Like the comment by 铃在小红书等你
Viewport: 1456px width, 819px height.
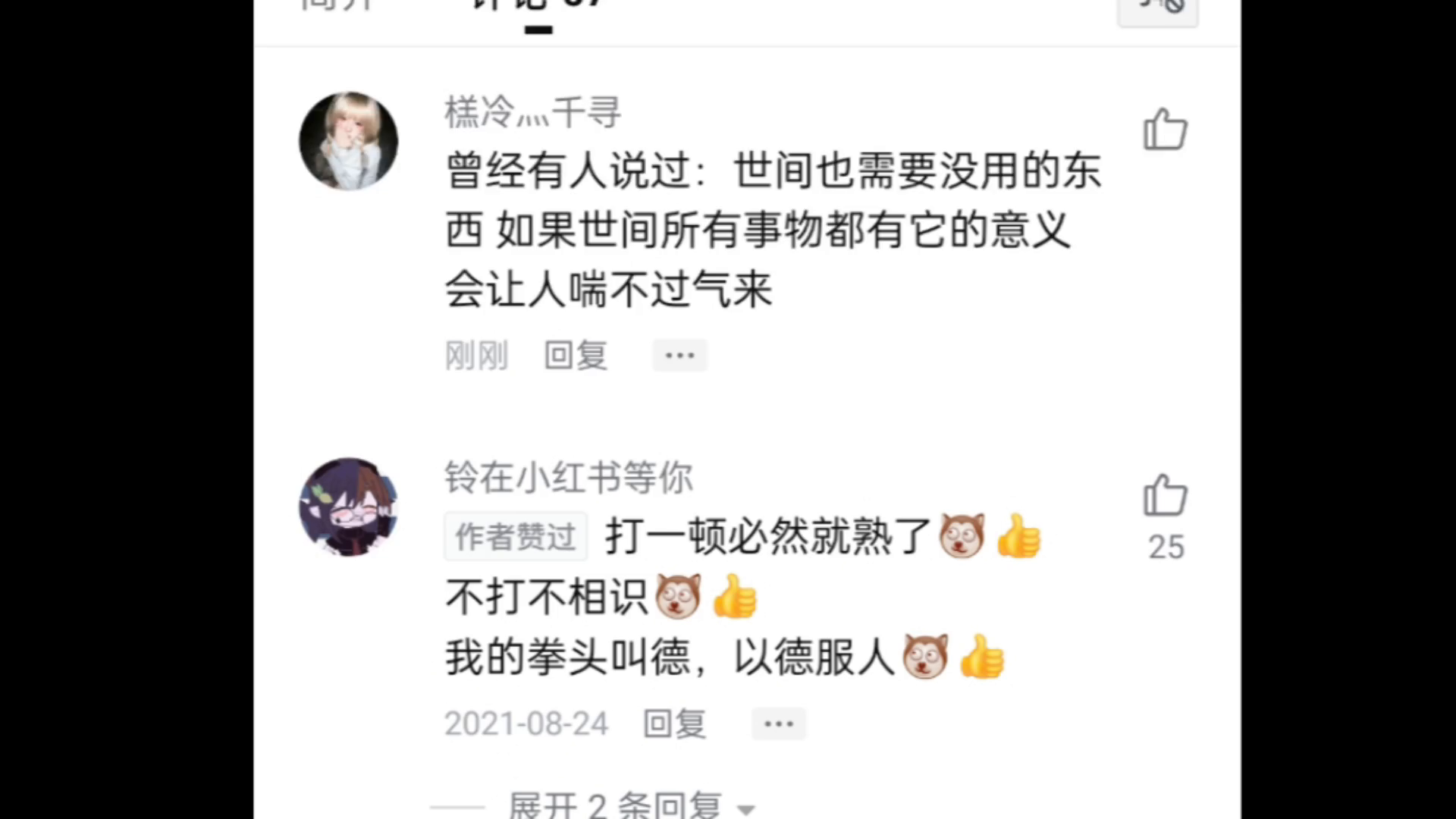coord(1165,497)
